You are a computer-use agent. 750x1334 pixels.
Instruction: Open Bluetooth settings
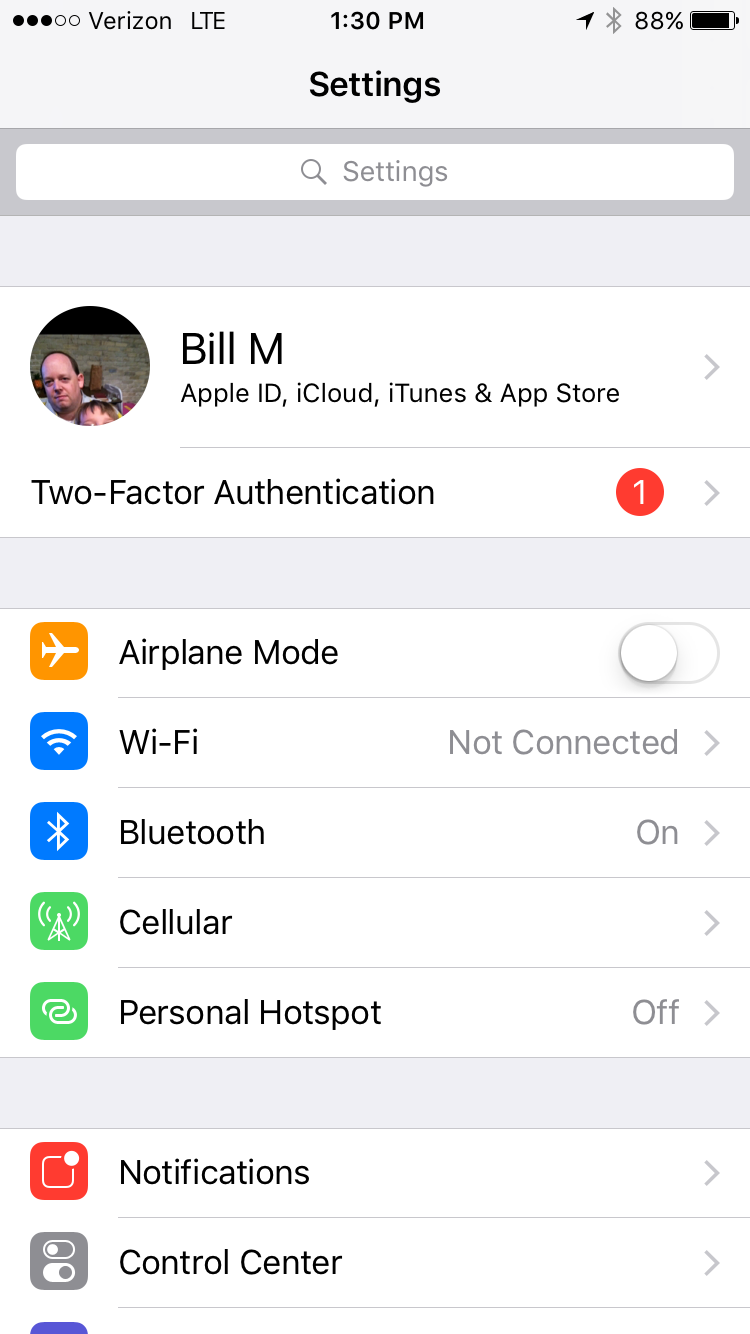point(375,833)
